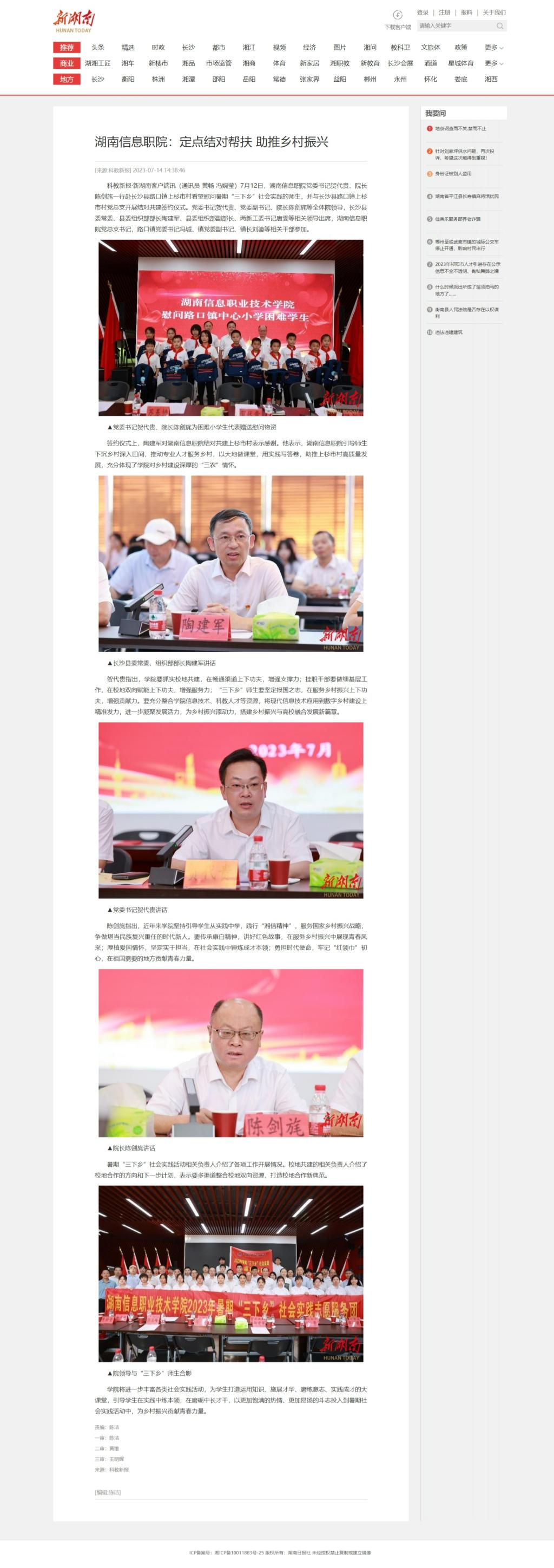The height and width of the screenshot is (1568, 554).
Task: Open the 市场监管 section
Action: click(219, 63)
